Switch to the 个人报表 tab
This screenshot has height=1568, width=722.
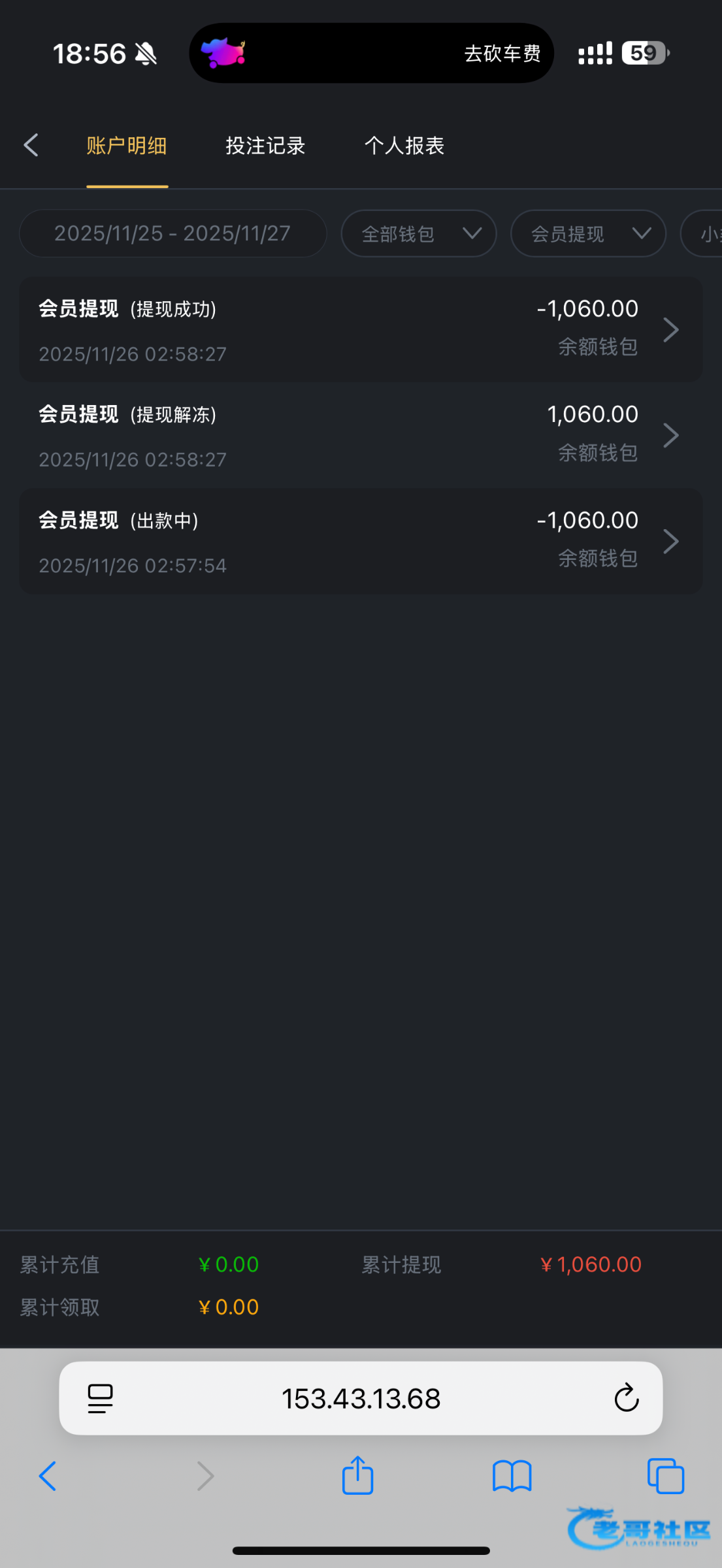[x=404, y=145]
